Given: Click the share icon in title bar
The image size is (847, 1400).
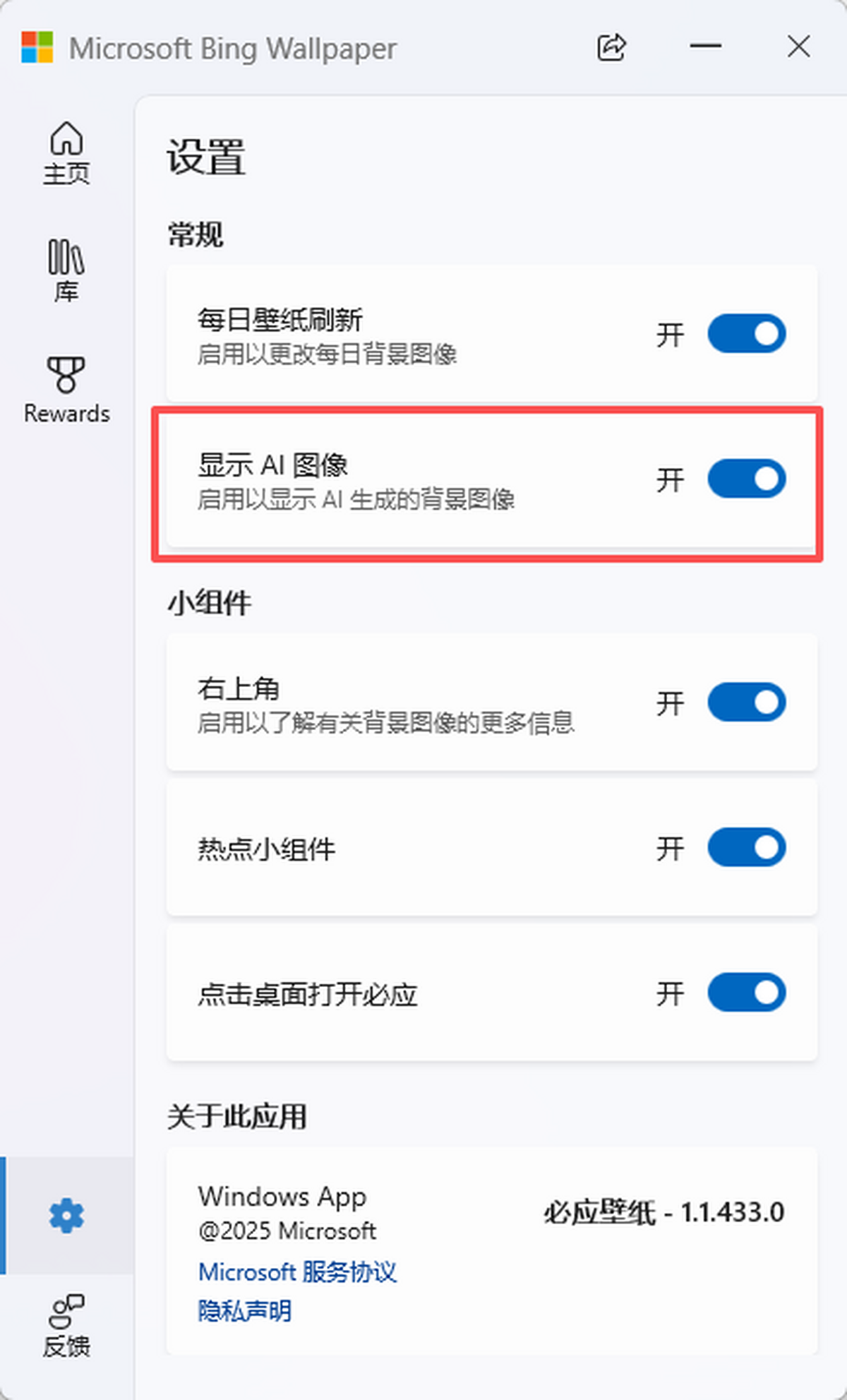Looking at the screenshot, I should [x=613, y=47].
